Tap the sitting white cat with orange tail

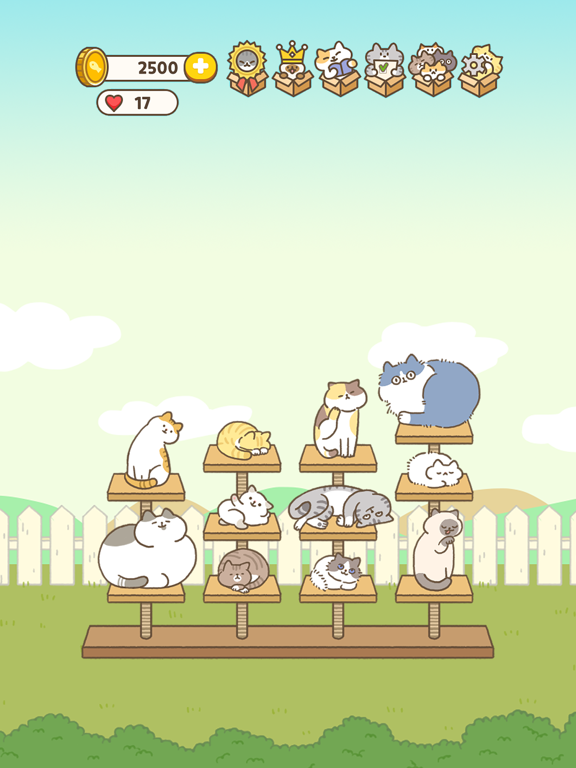(153, 451)
